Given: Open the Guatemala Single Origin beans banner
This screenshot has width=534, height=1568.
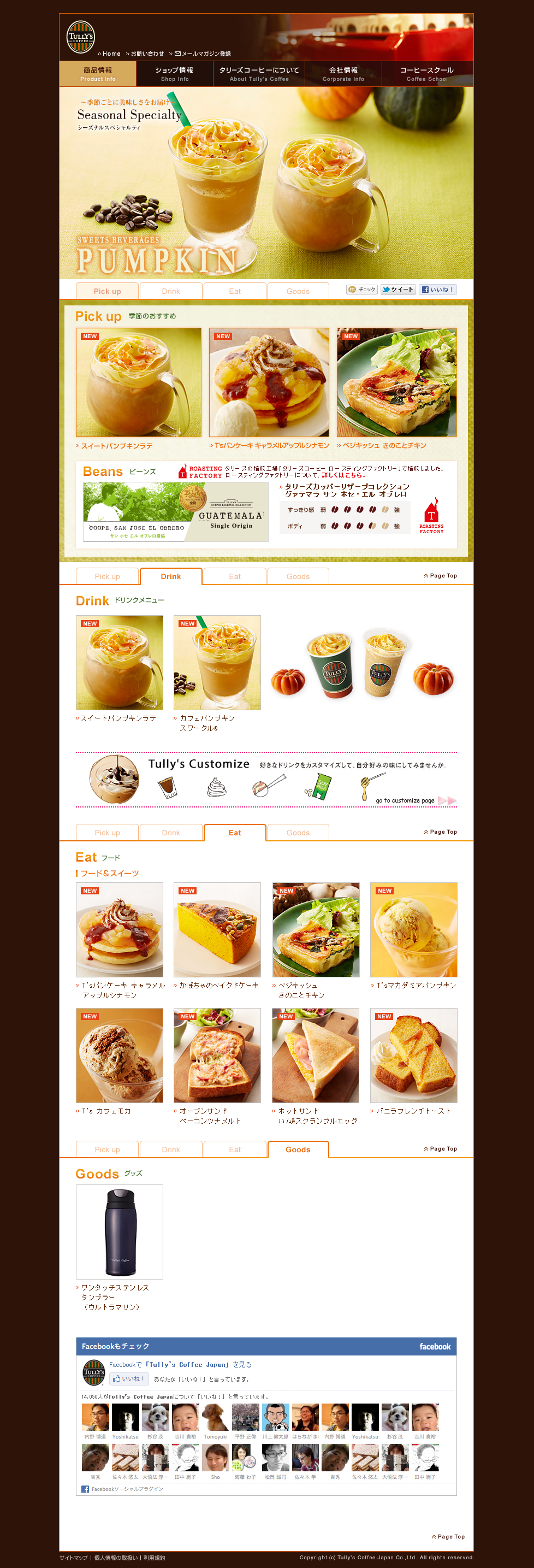Looking at the screenshot, I should [x=175, y=512].
